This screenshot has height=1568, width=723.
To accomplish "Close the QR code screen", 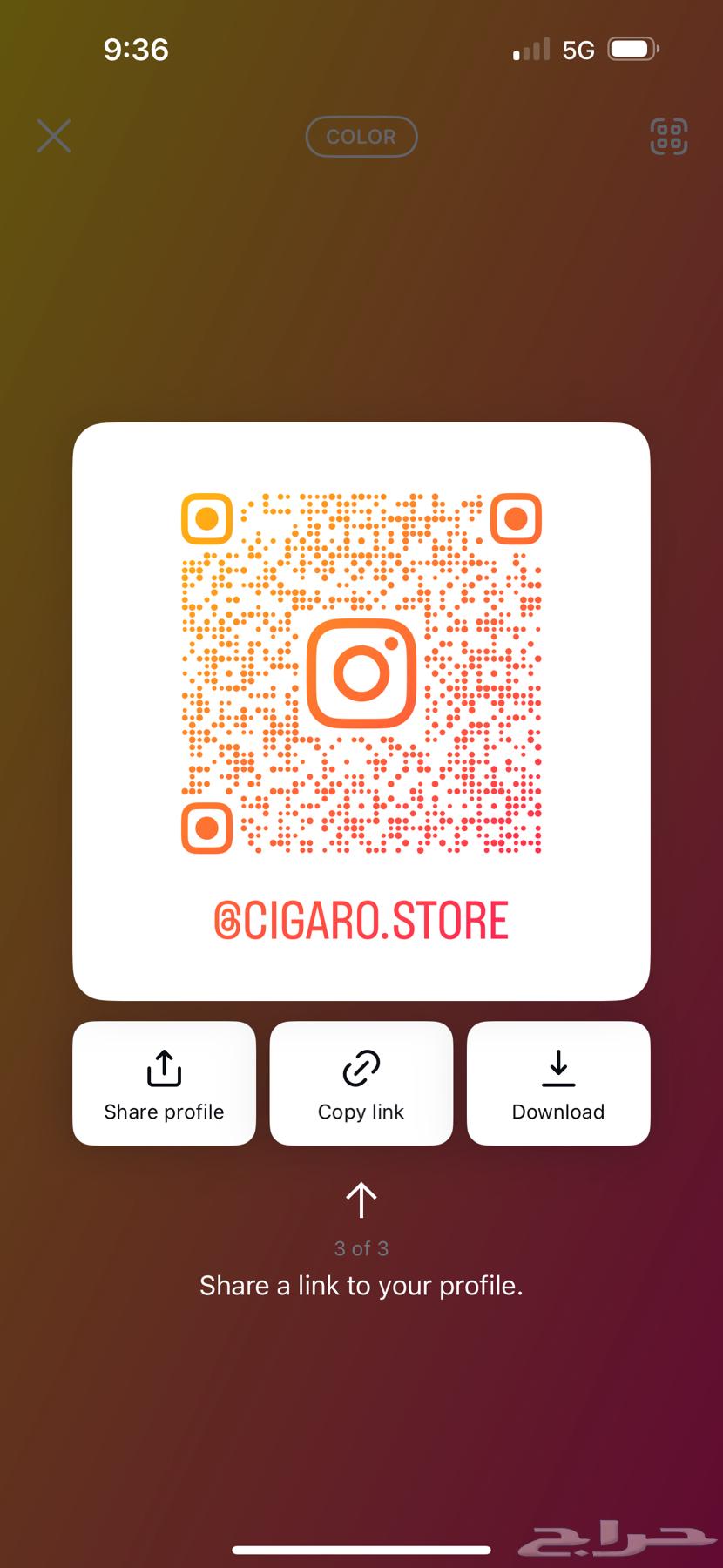I will [54, 137].
